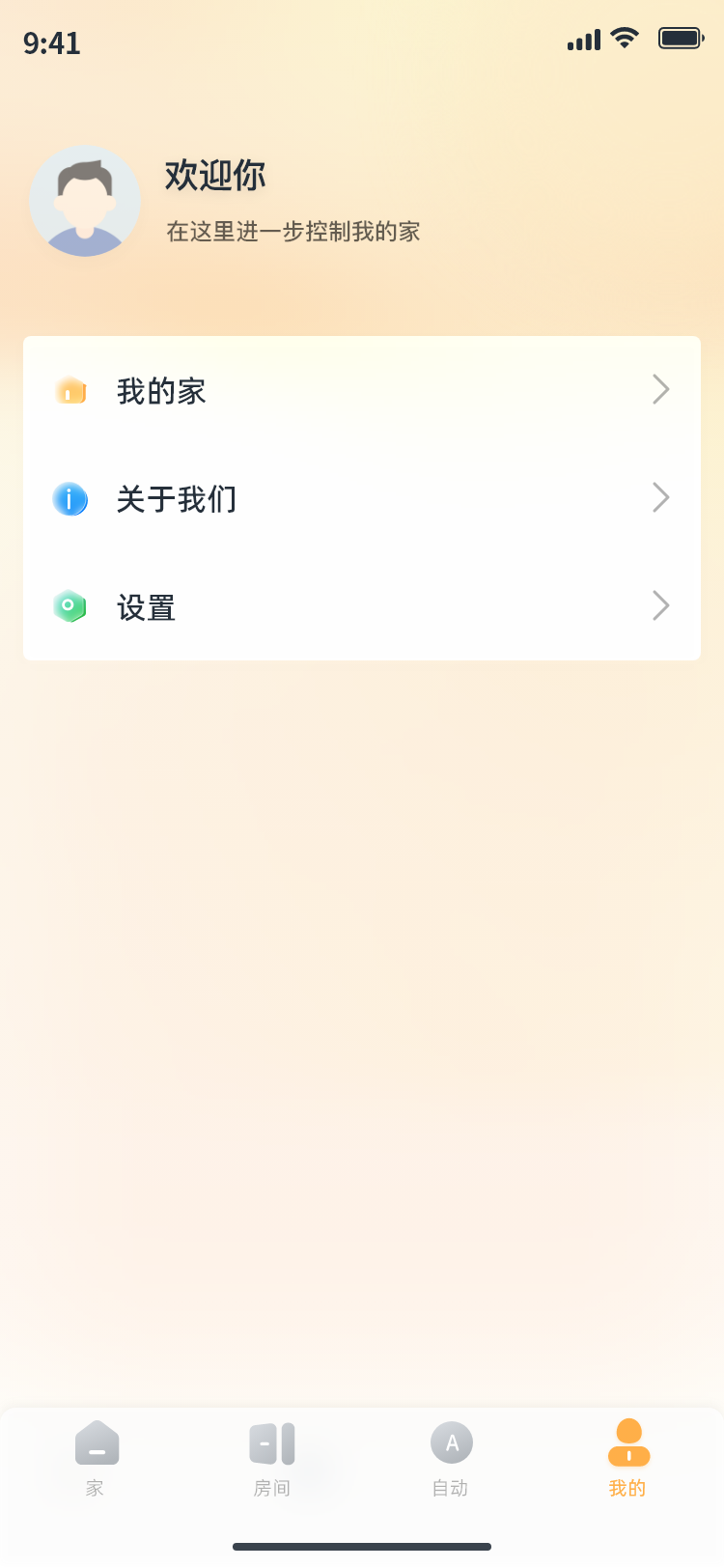Click the user avatar picture
This screenshot has height=1568, width=724.
coord(85,201)
